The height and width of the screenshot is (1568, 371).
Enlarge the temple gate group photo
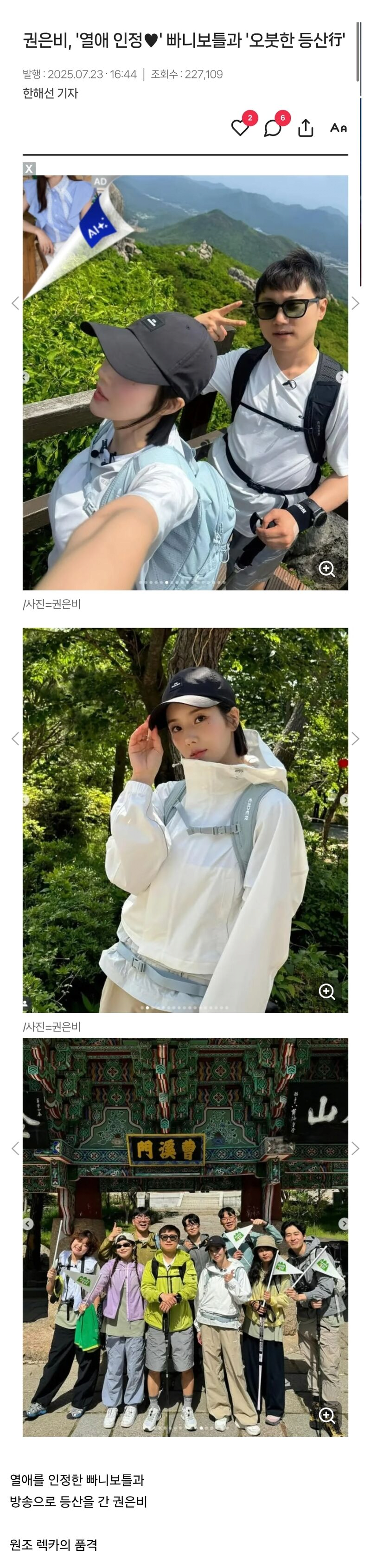point(327,1415)
